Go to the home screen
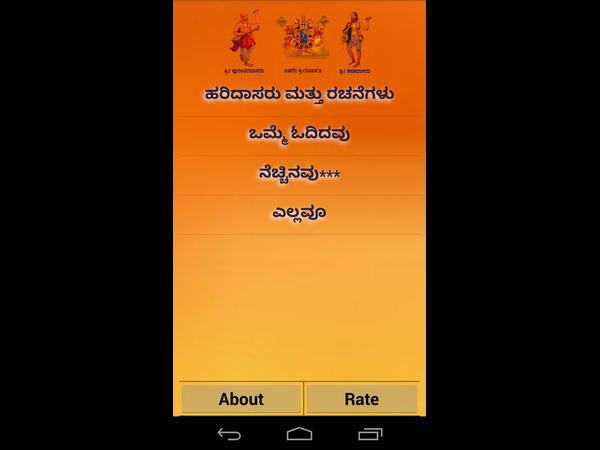Viewport: 600px width, 450px height. click(x=299, y=434)
